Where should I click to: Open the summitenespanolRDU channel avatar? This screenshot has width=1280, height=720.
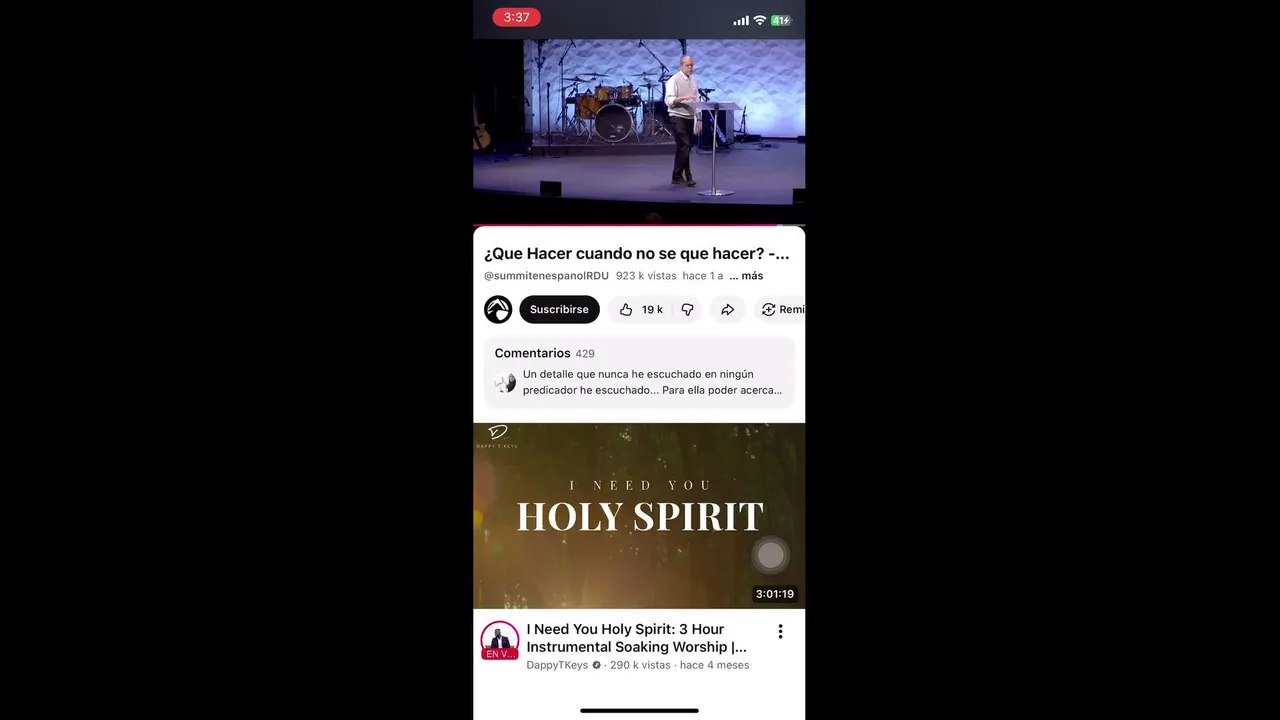[x=498, y=309]
